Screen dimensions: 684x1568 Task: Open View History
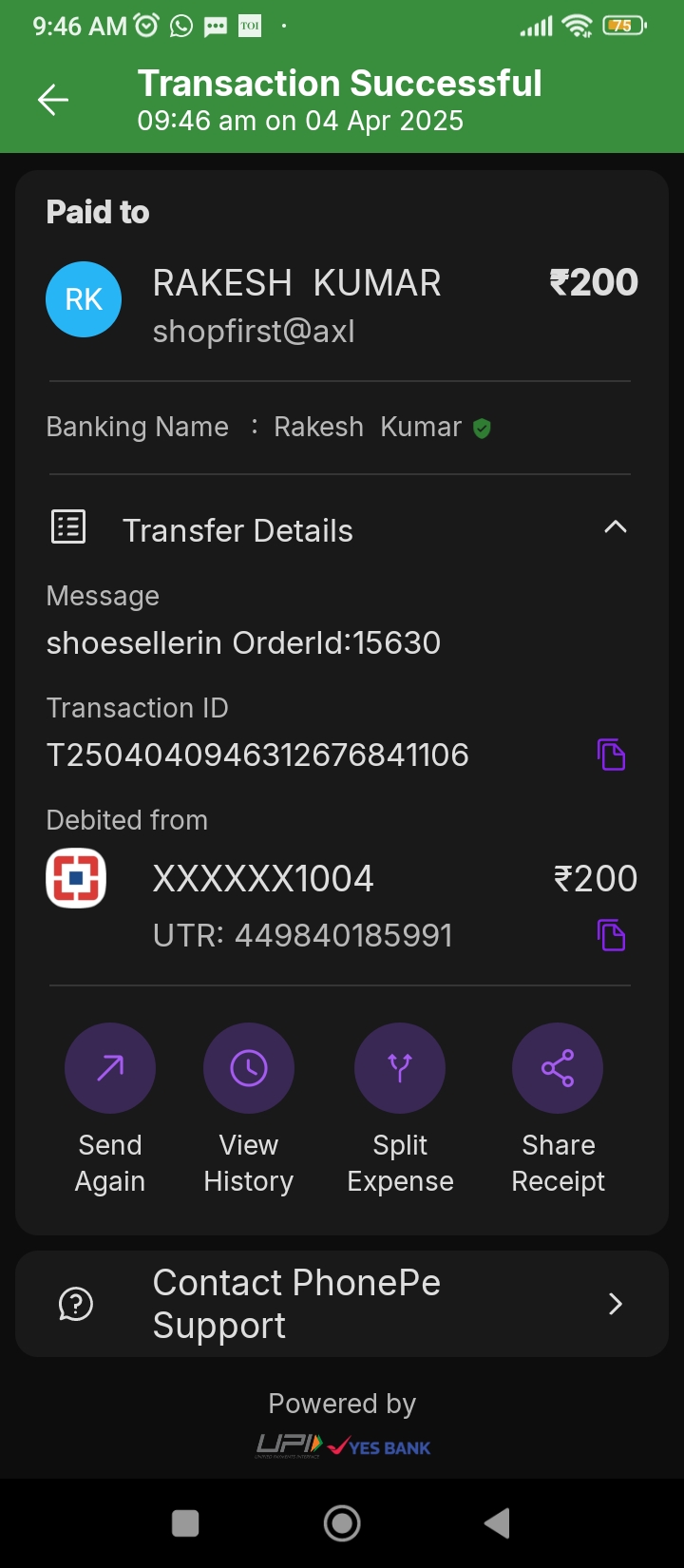pos(249,1108)
